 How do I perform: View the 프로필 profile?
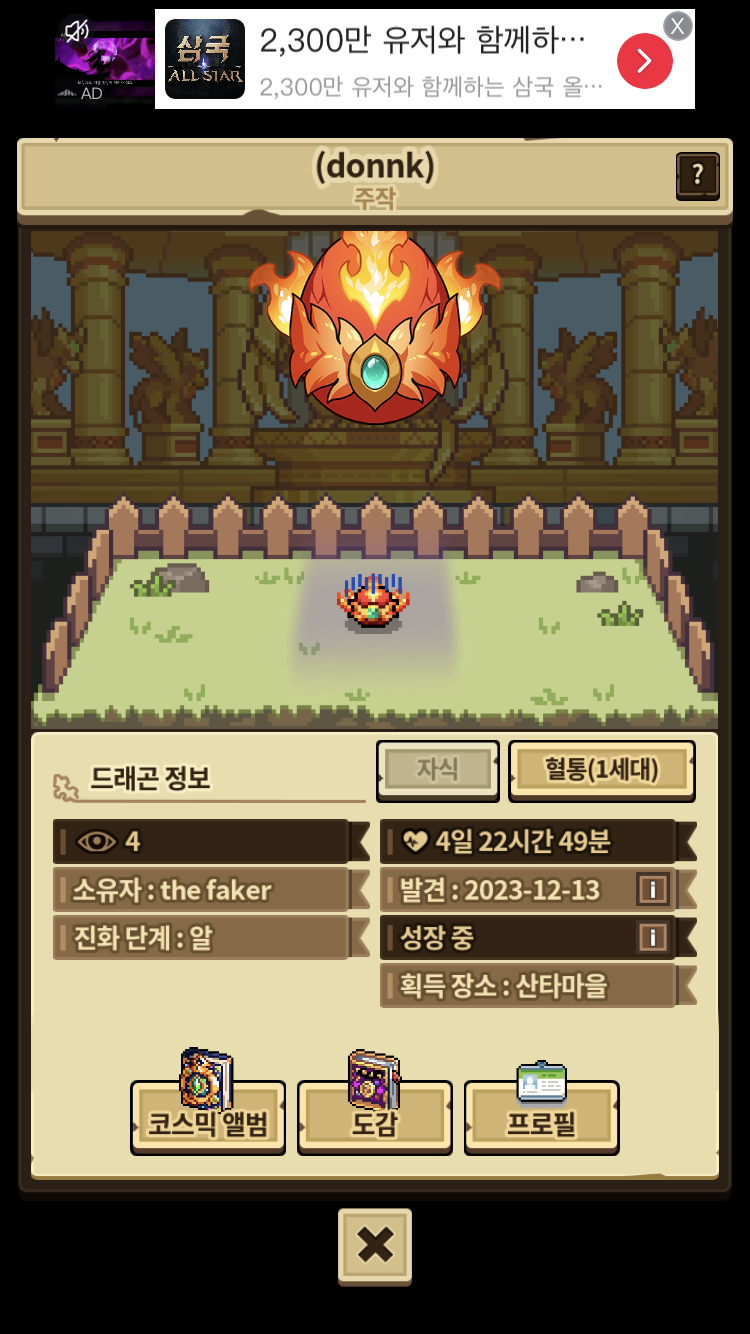tap(541, 1122)
